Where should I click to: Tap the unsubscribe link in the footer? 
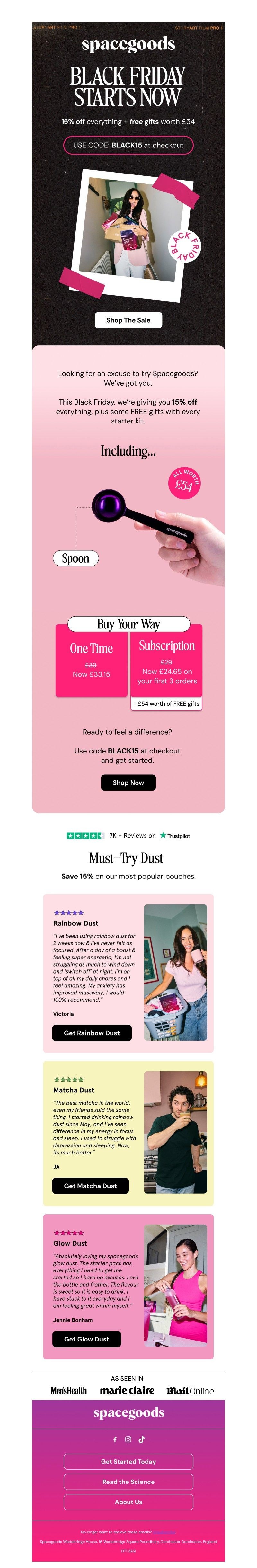point(164,1531)
